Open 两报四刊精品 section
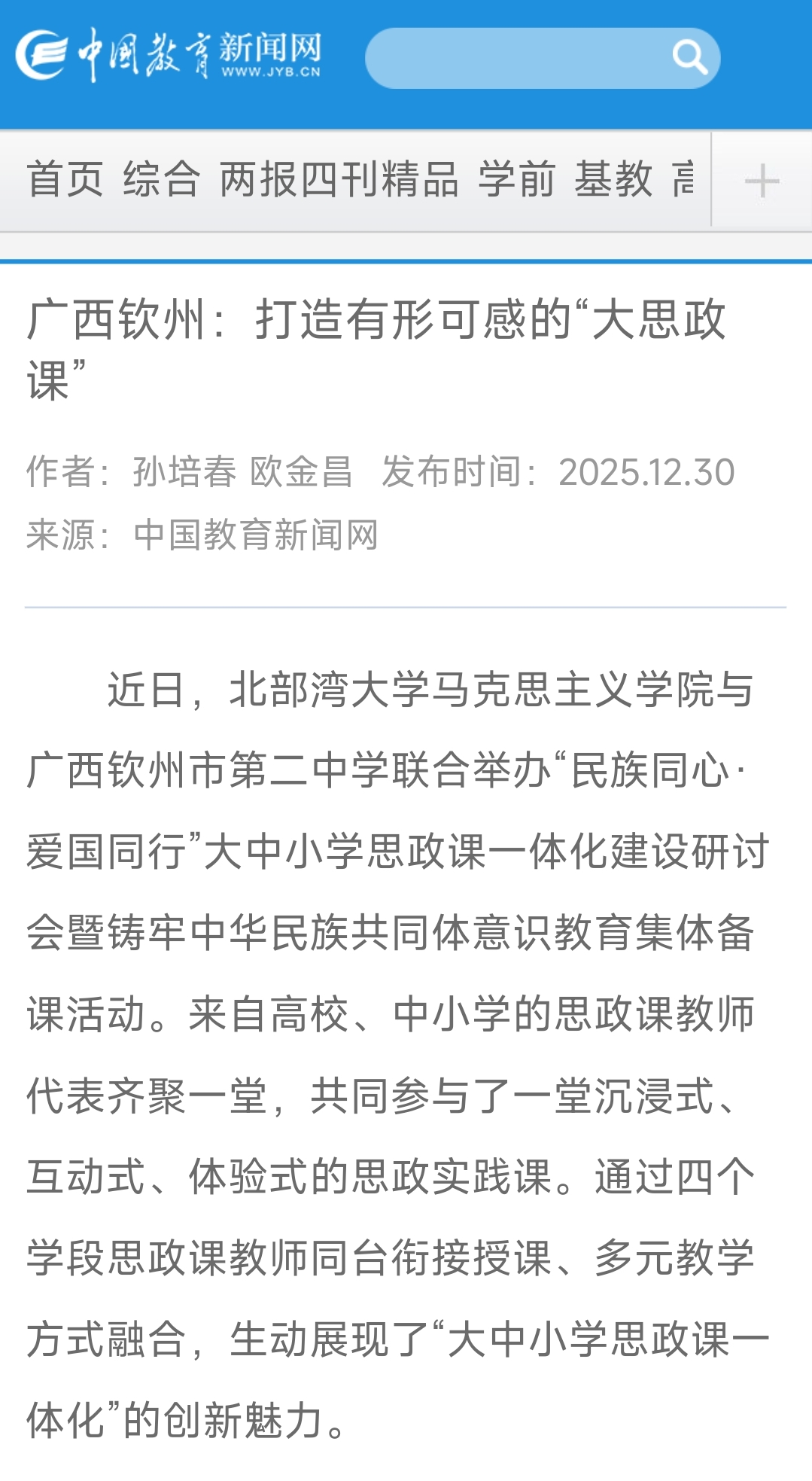This screenshot has height=1481, width=812. [339, 180]
